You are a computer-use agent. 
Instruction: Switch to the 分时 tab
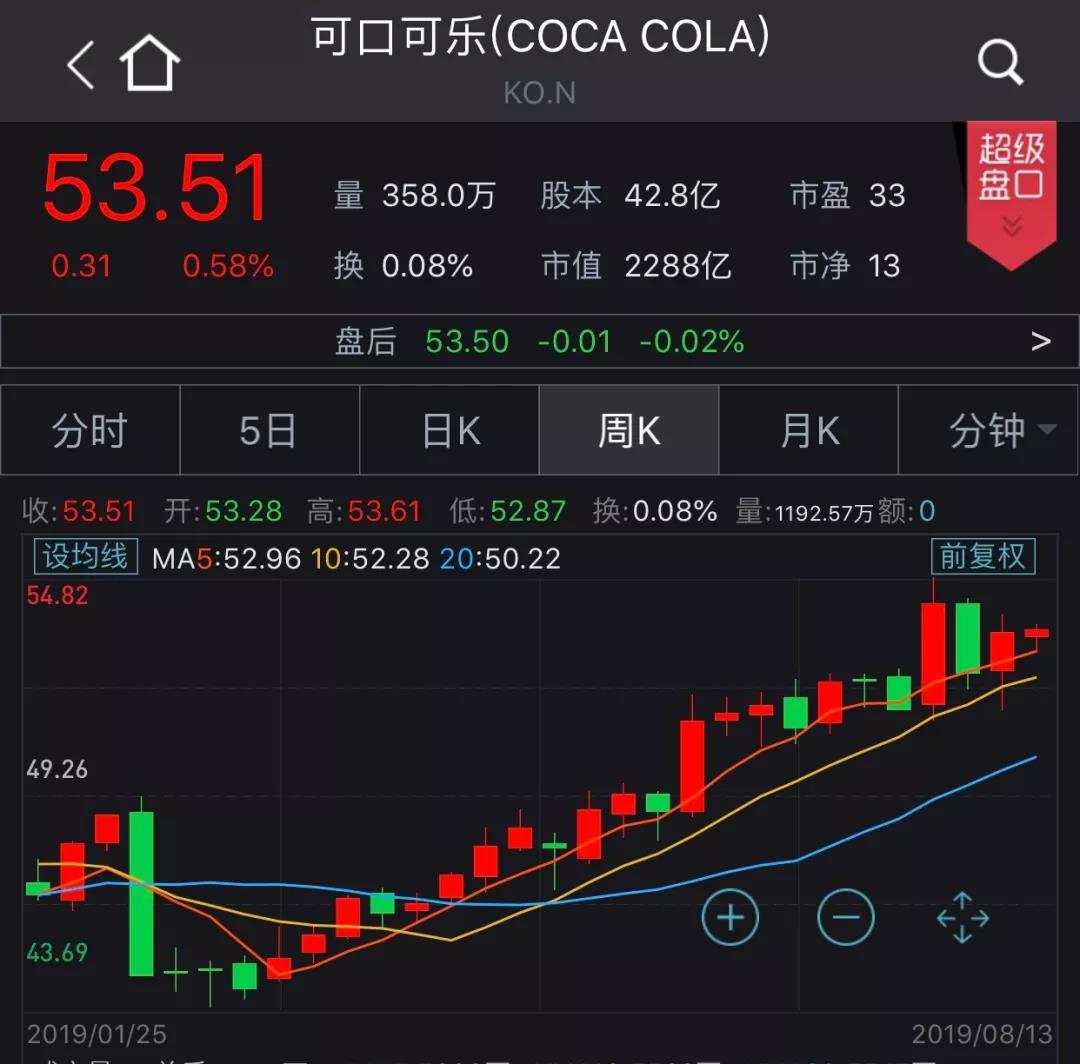pyautogui.click(x=90, y=431)
